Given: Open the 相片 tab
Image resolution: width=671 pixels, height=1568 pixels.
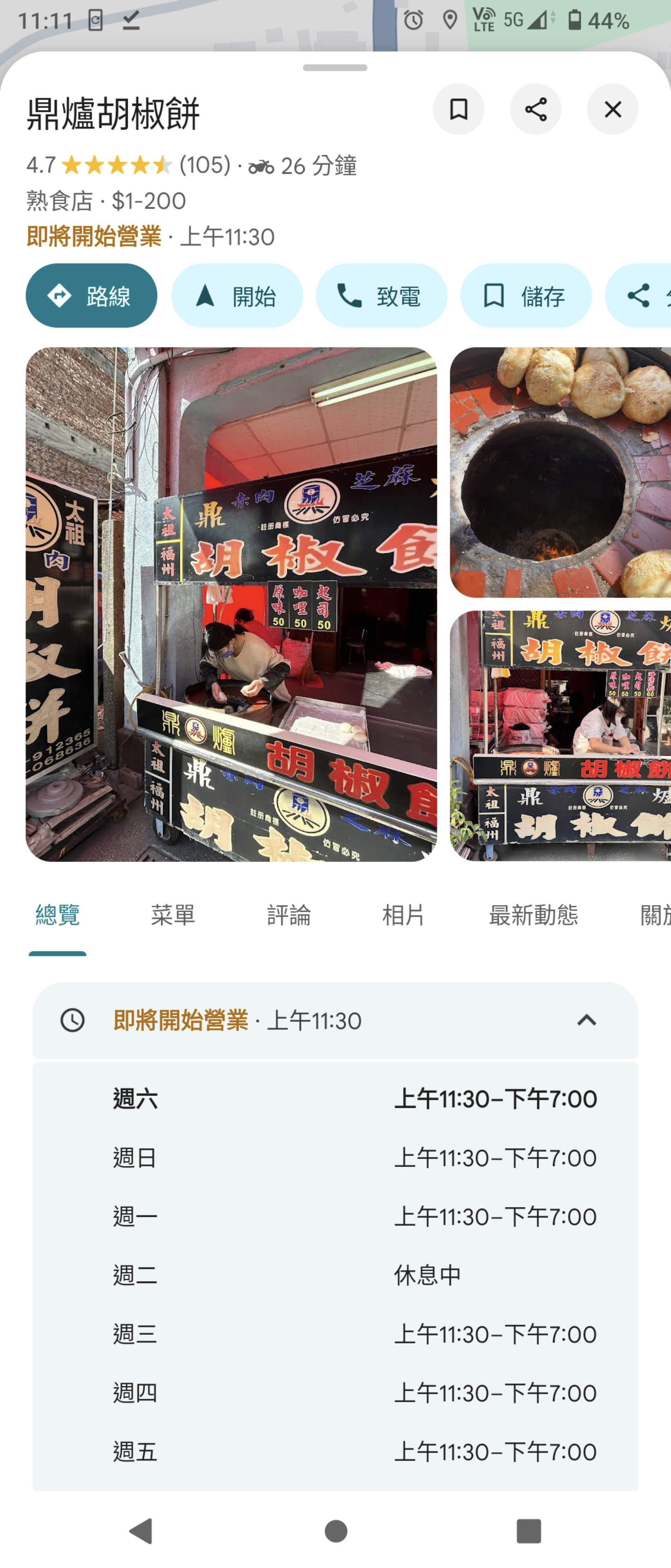Looking at the screenshot, I should point(403,915).
